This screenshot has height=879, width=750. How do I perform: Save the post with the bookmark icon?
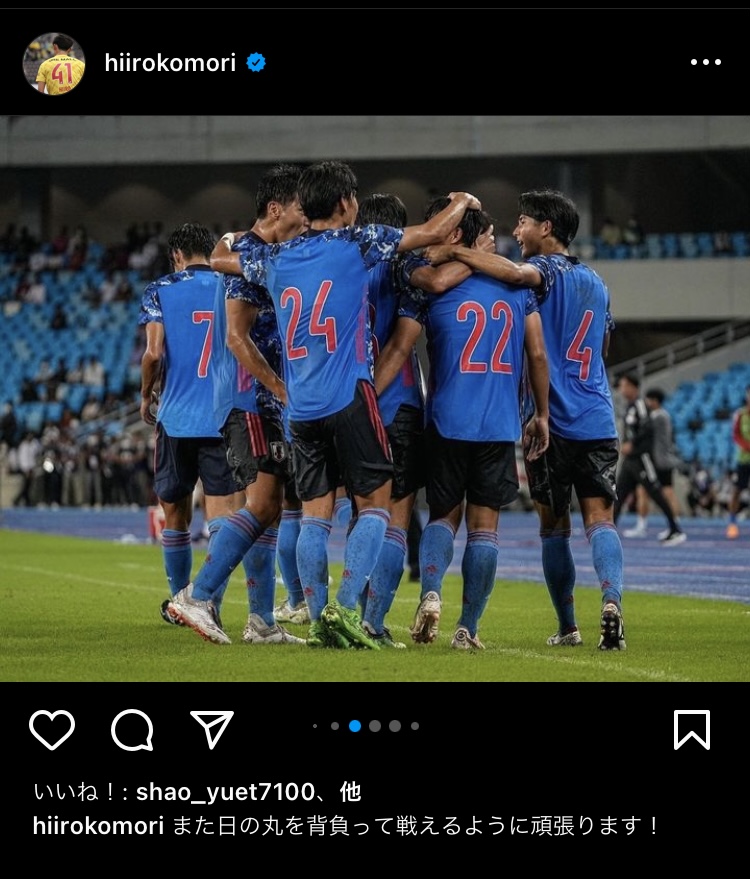coord(692,730)
